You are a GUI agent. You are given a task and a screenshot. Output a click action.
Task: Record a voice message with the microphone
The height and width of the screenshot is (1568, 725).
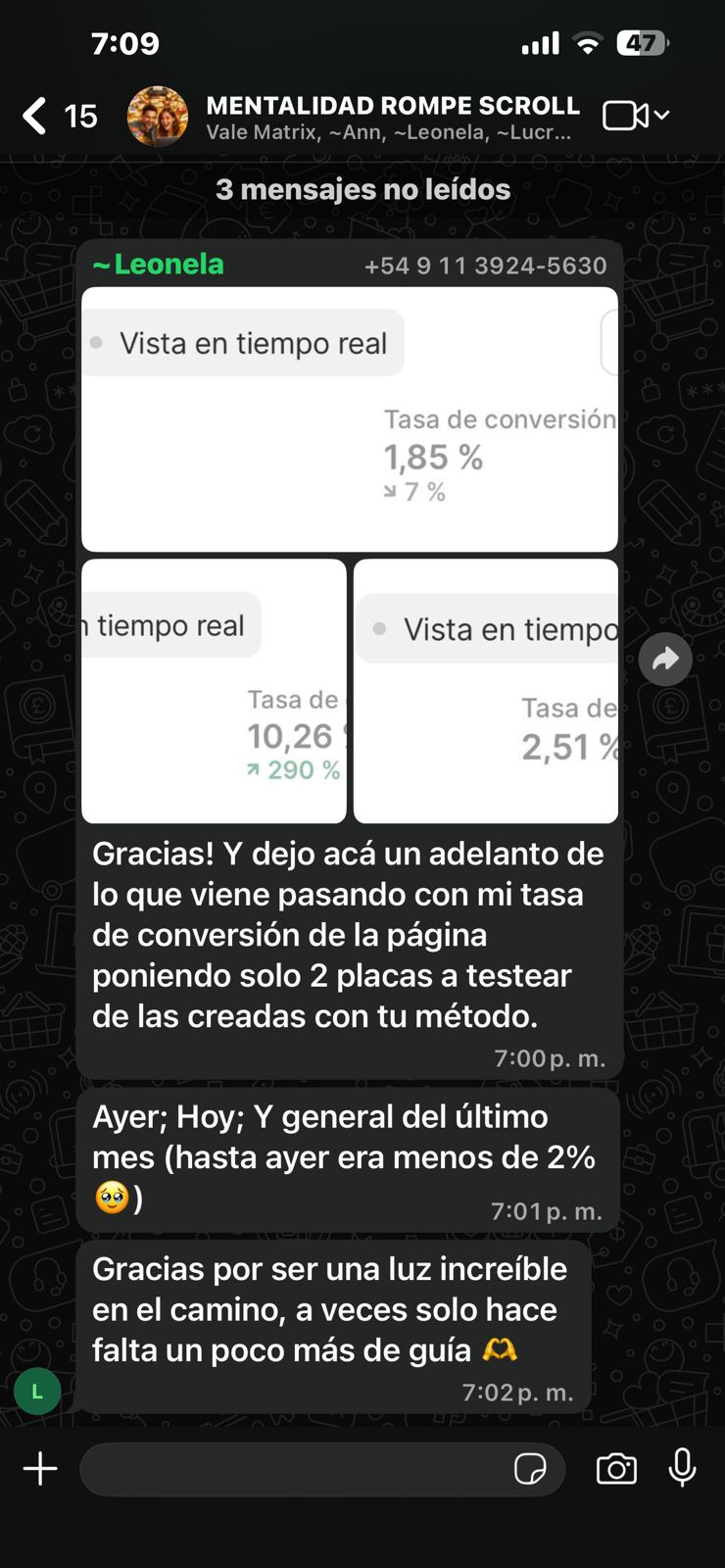click(682, 1468)
